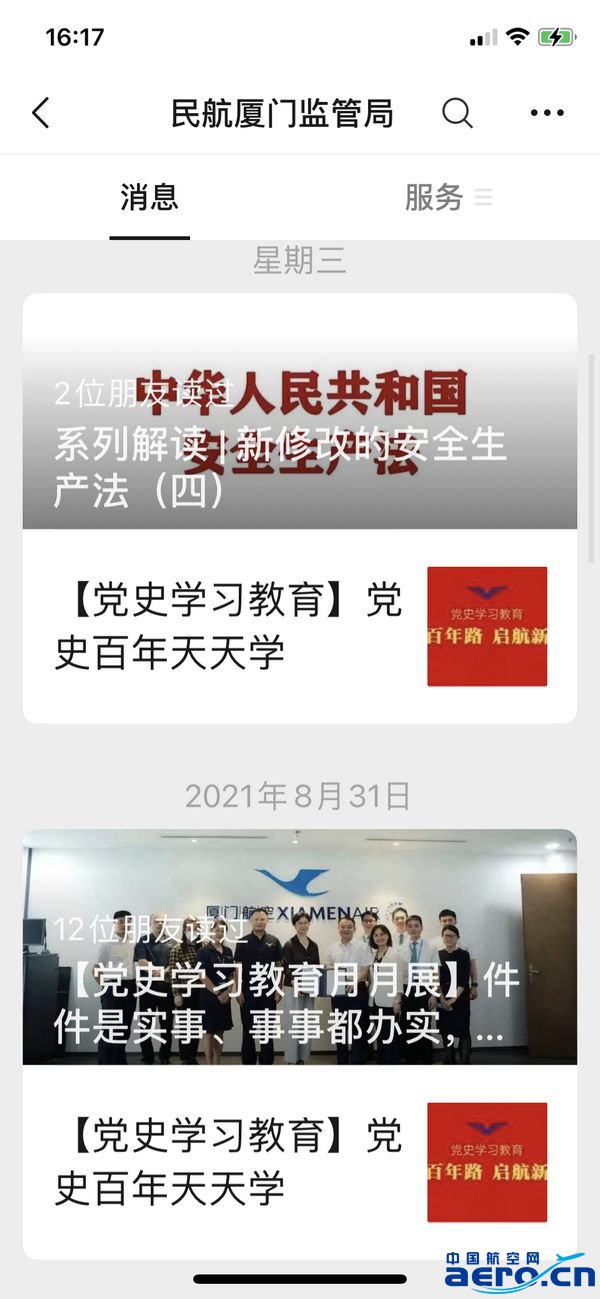Screen dimensions: 600x1299
Task: Open search in 民航厦门监管局 account
Action: pyautogui.click(x=457, y=113)
